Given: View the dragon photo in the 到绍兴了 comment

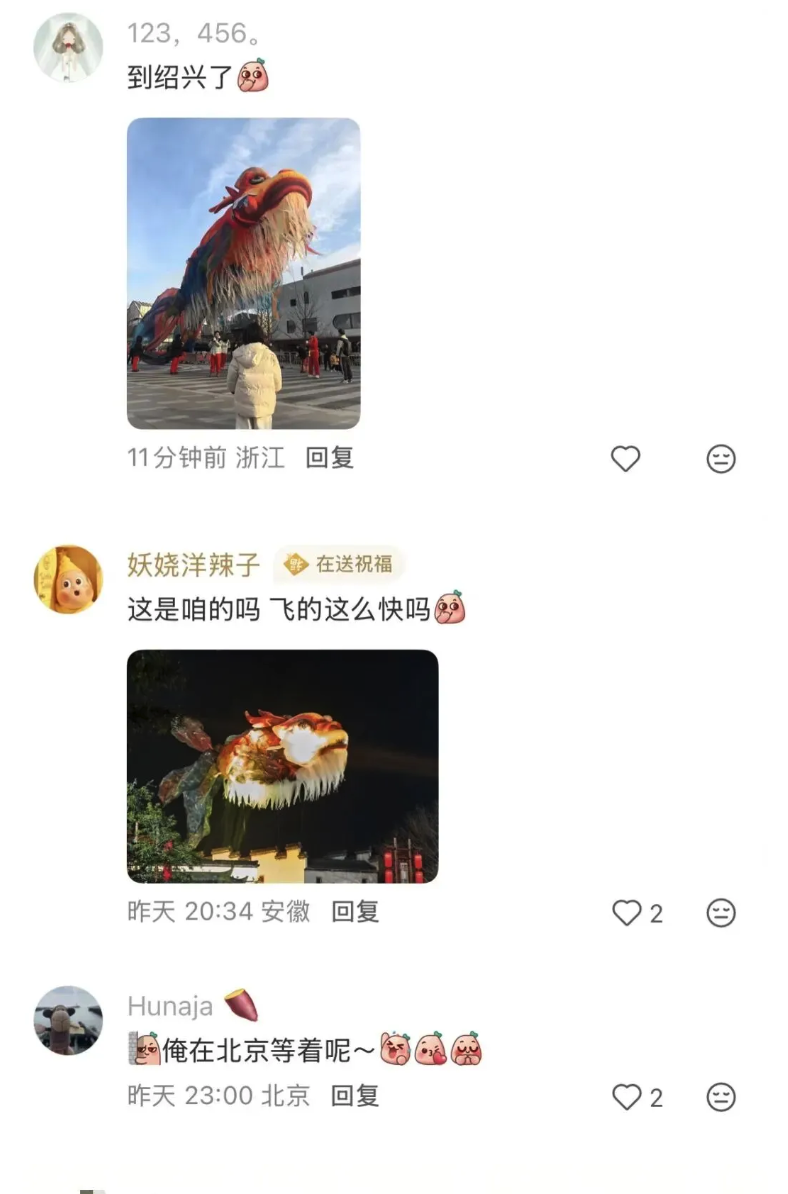Looking at the screenshot, I should pos(243,273).
